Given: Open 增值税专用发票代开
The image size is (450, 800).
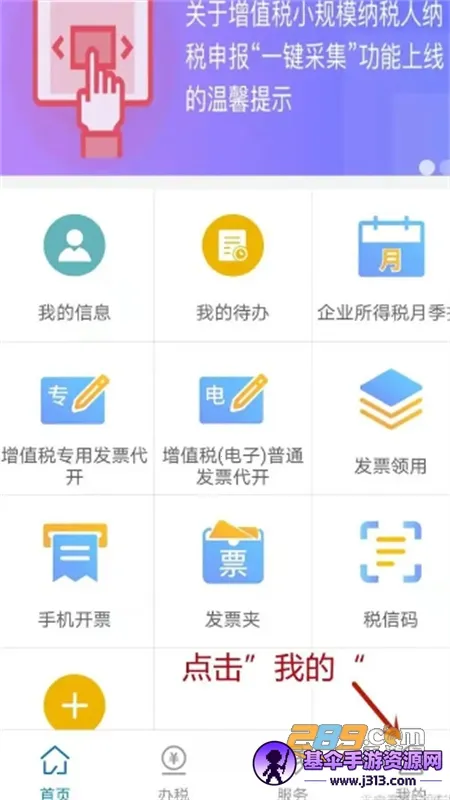Looking at the screenshot, I should pyautogui.click(x=74, y=419).
